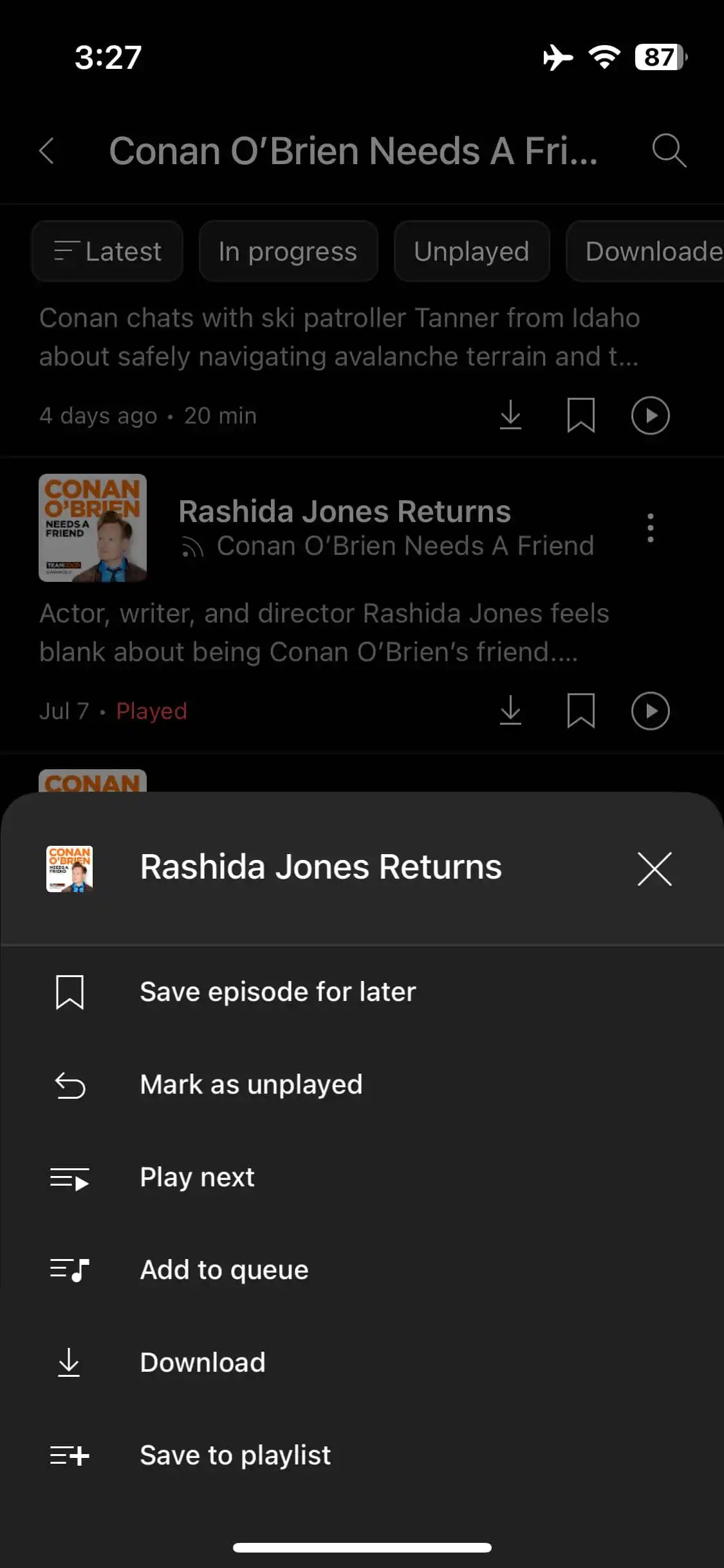
Task: Filter by Unplayed episodes
Action: 471,252
